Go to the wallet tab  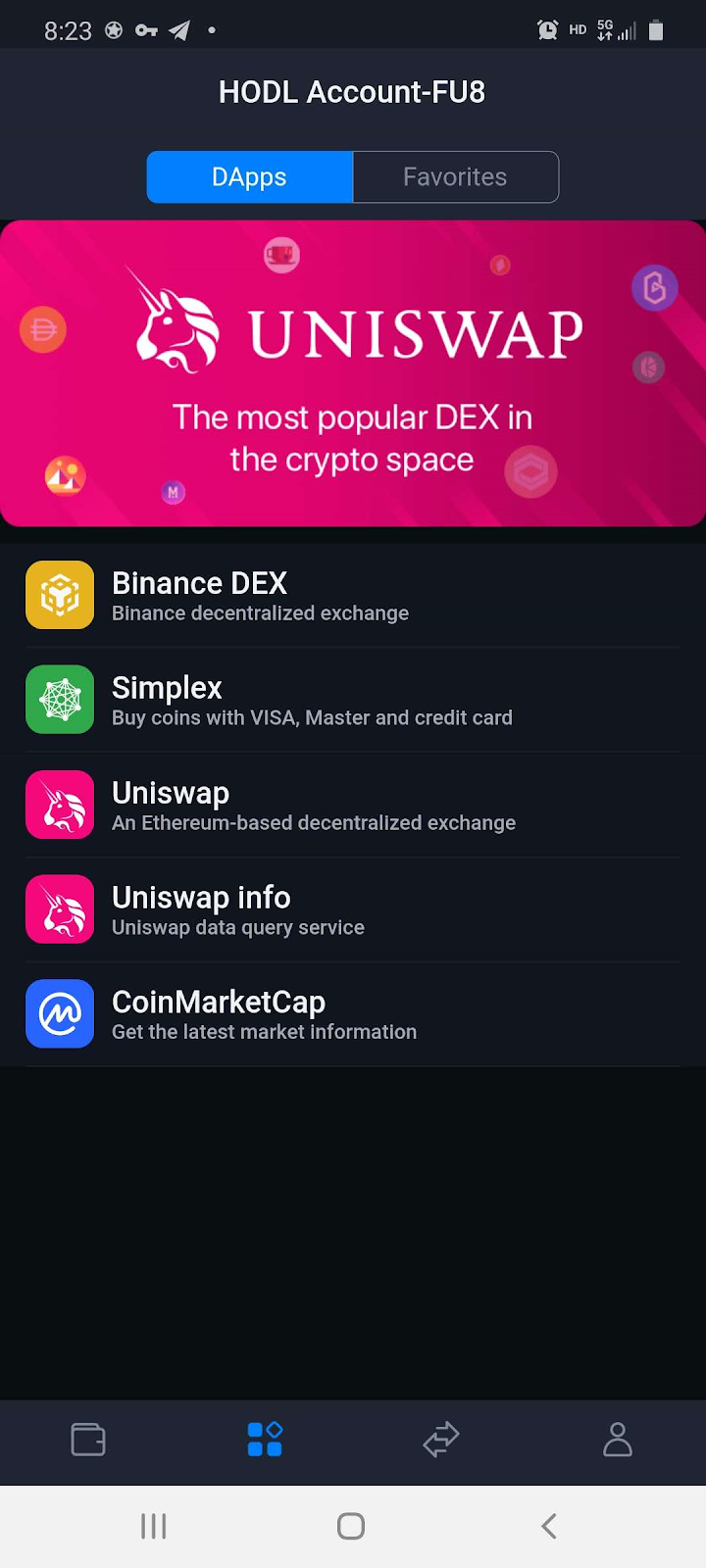coord(88,1440)
